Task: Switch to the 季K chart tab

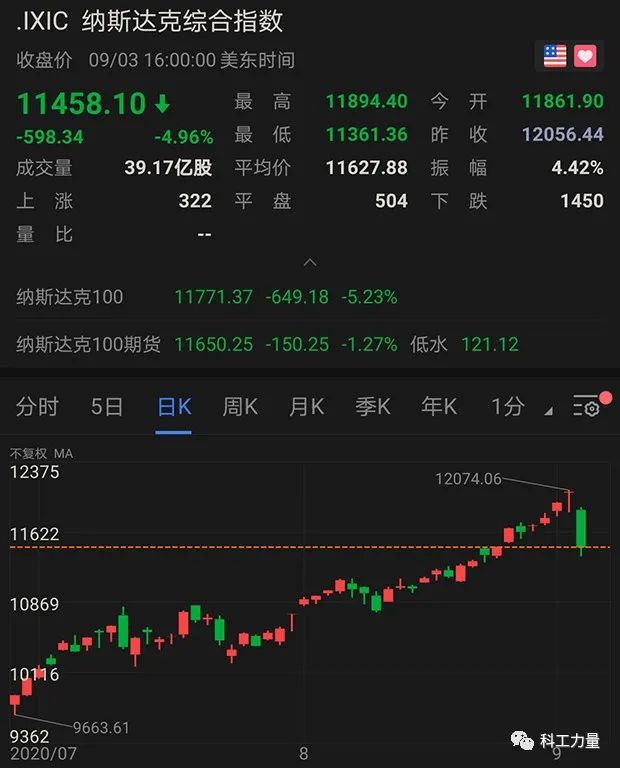Action: (373, 407)
